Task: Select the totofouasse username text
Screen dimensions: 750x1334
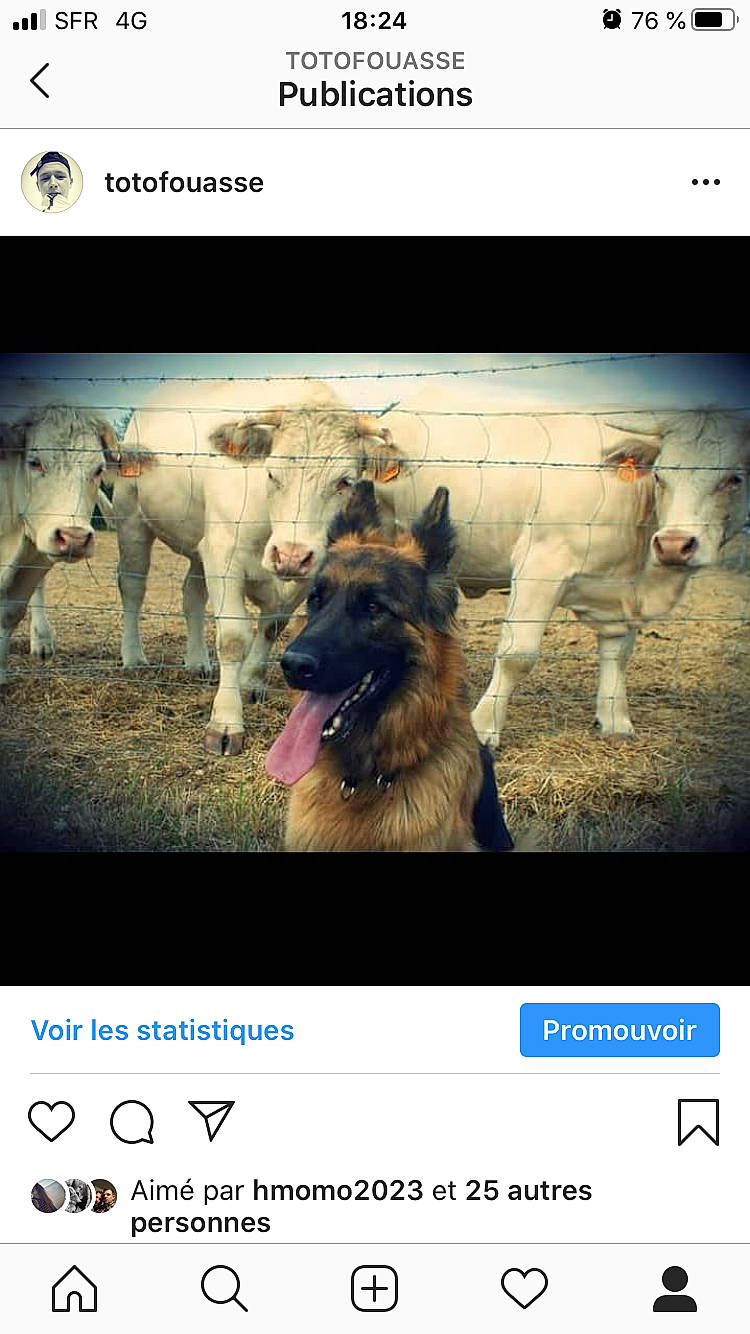Action: 184,182
